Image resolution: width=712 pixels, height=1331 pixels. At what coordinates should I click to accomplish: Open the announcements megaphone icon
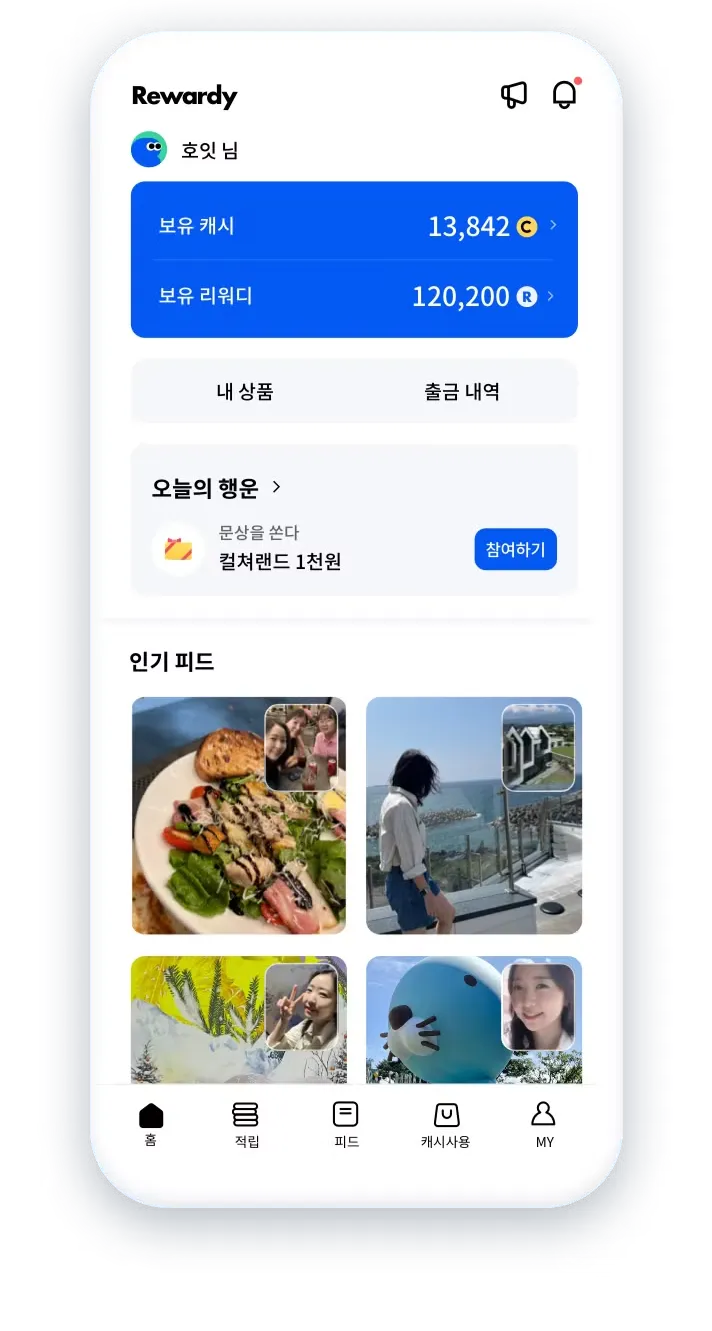tap(514, 95)
